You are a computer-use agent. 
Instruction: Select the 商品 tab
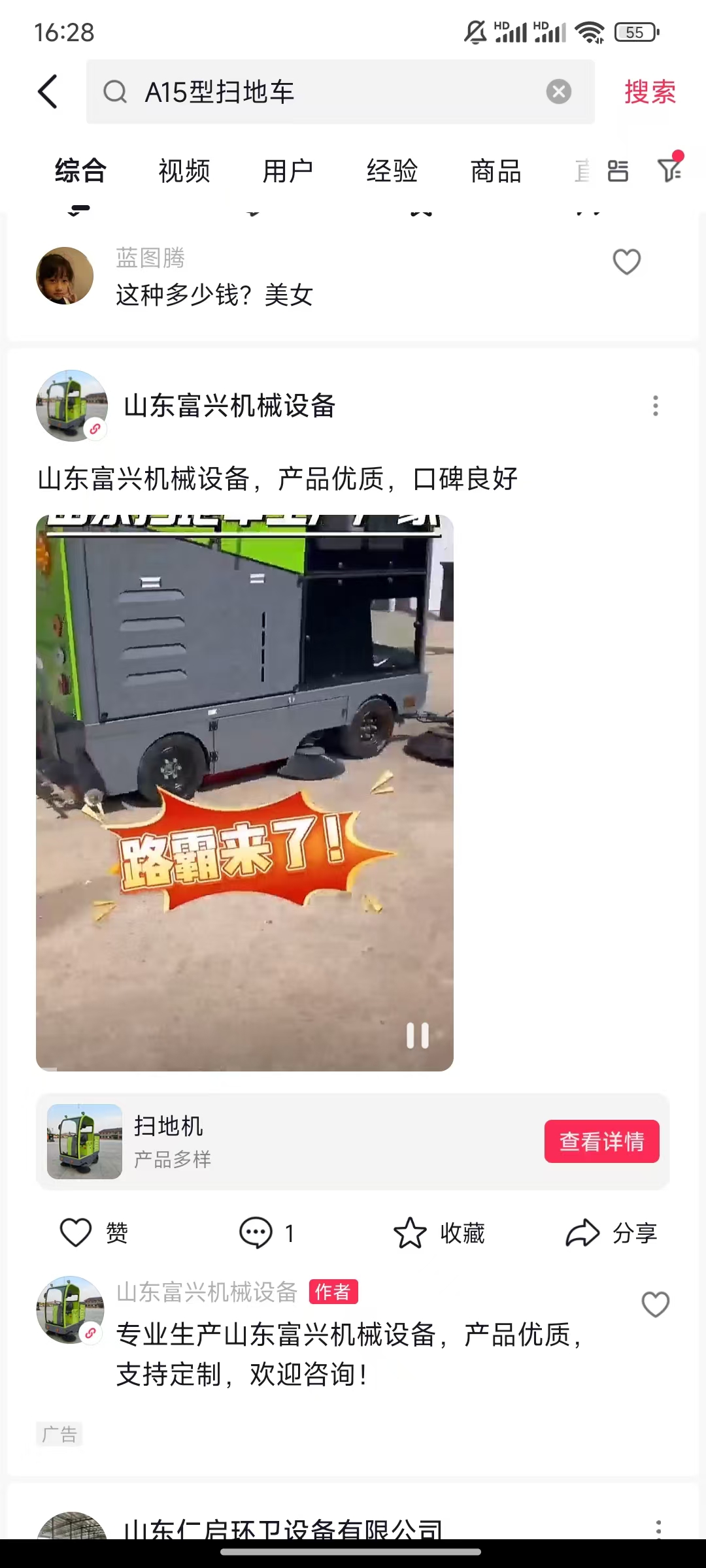pos(496,171)
